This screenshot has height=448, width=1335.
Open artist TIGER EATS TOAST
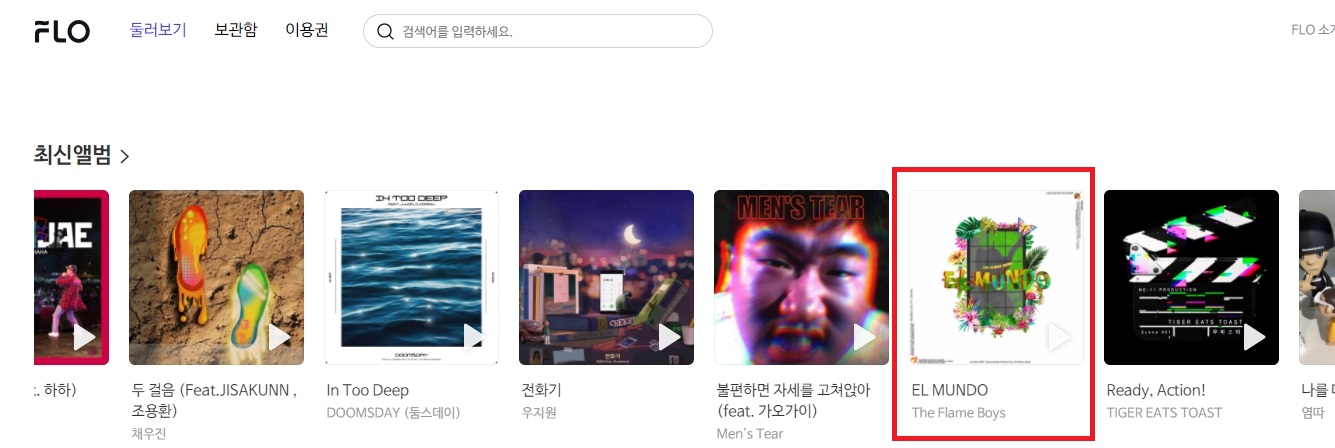[1164, 413]
